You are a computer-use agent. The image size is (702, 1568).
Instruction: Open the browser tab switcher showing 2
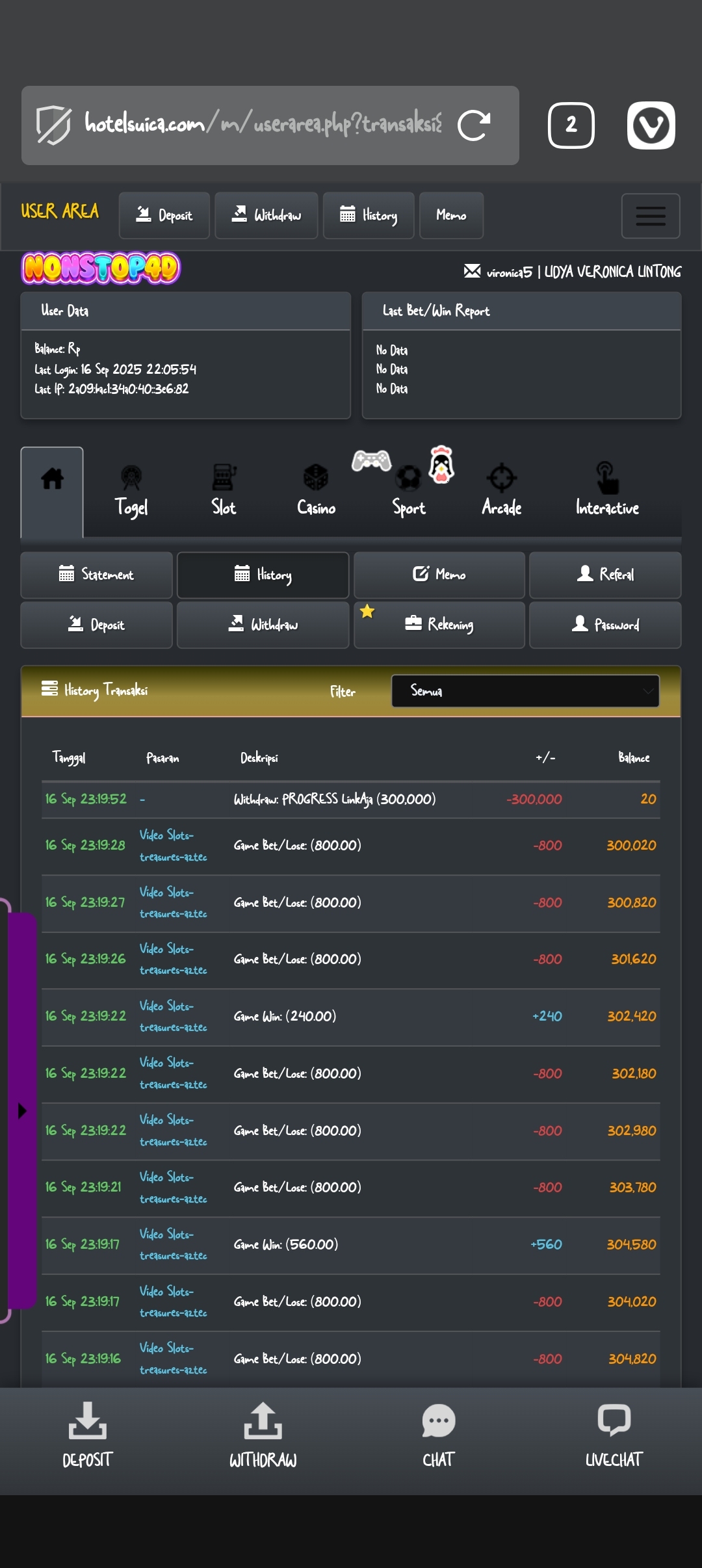point(571,125)
